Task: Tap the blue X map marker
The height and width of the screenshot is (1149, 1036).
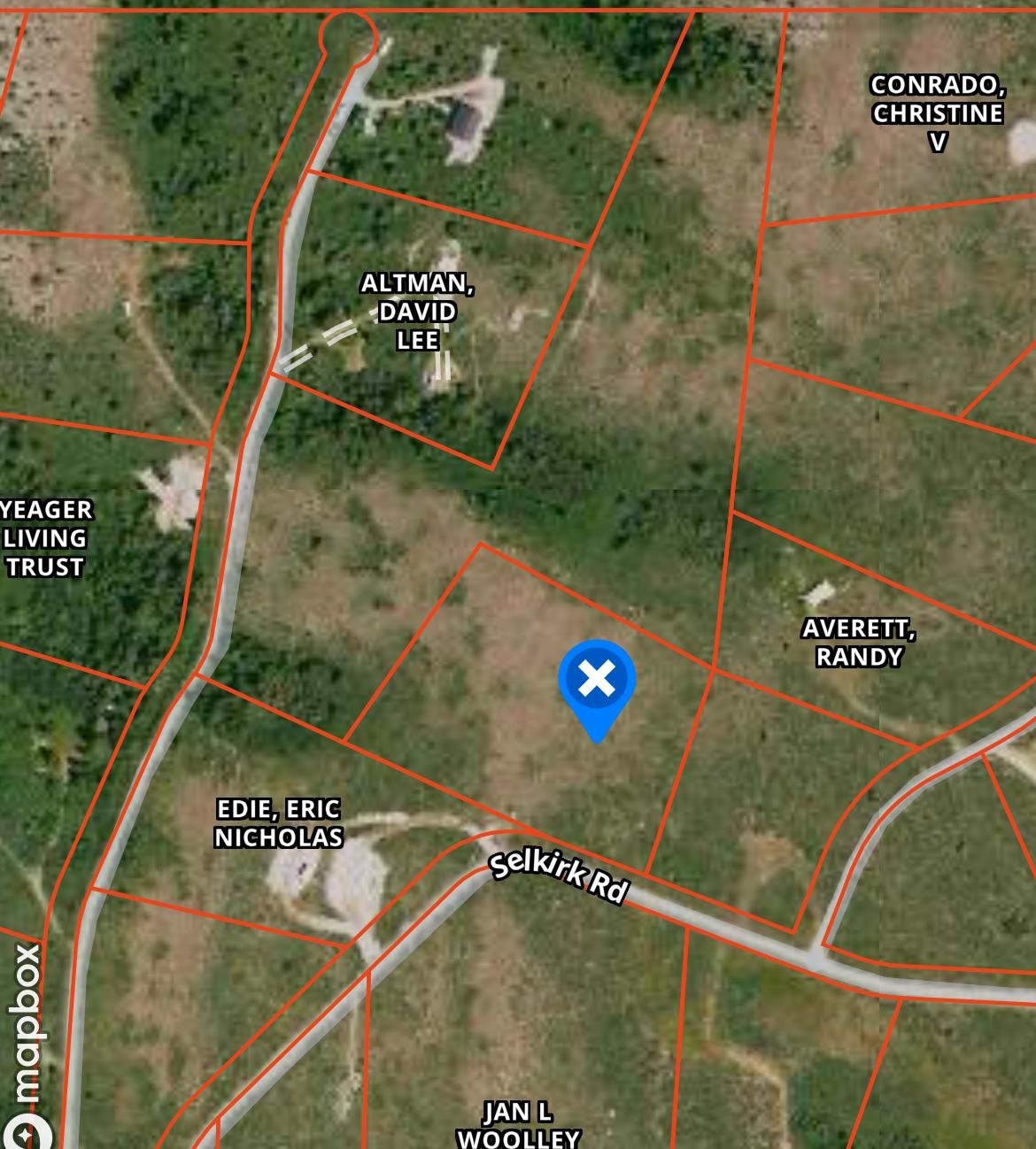Action: [597, 681]
